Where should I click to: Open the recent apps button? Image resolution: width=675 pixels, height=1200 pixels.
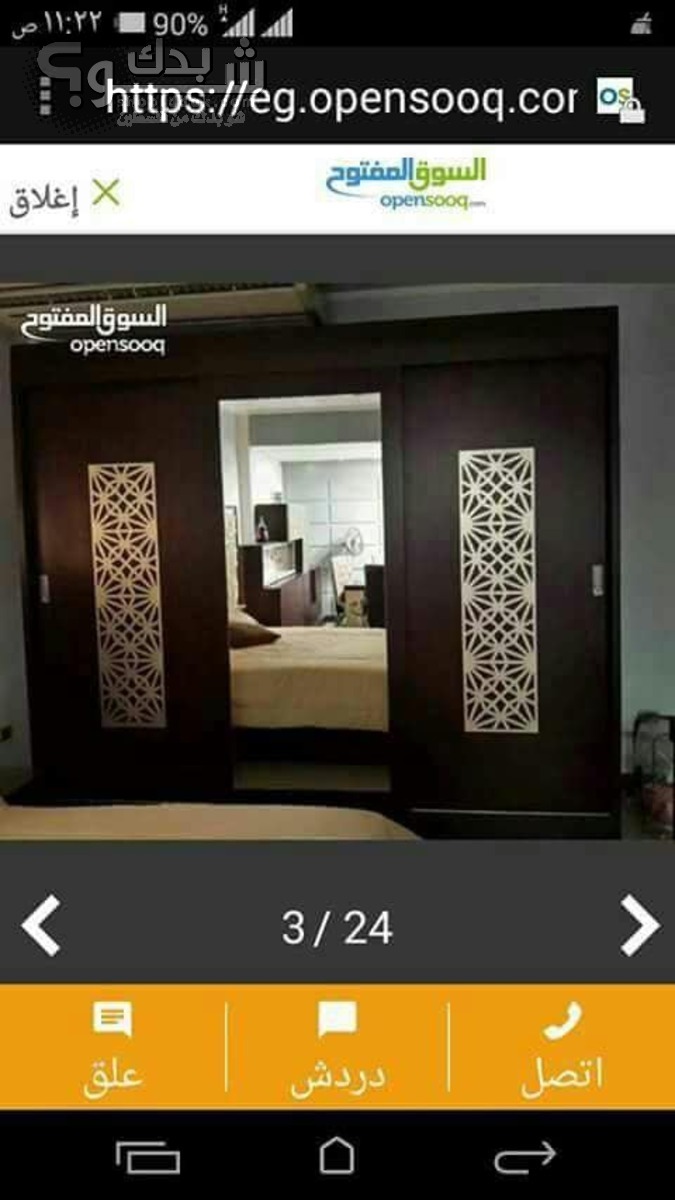click(148, 1157)
